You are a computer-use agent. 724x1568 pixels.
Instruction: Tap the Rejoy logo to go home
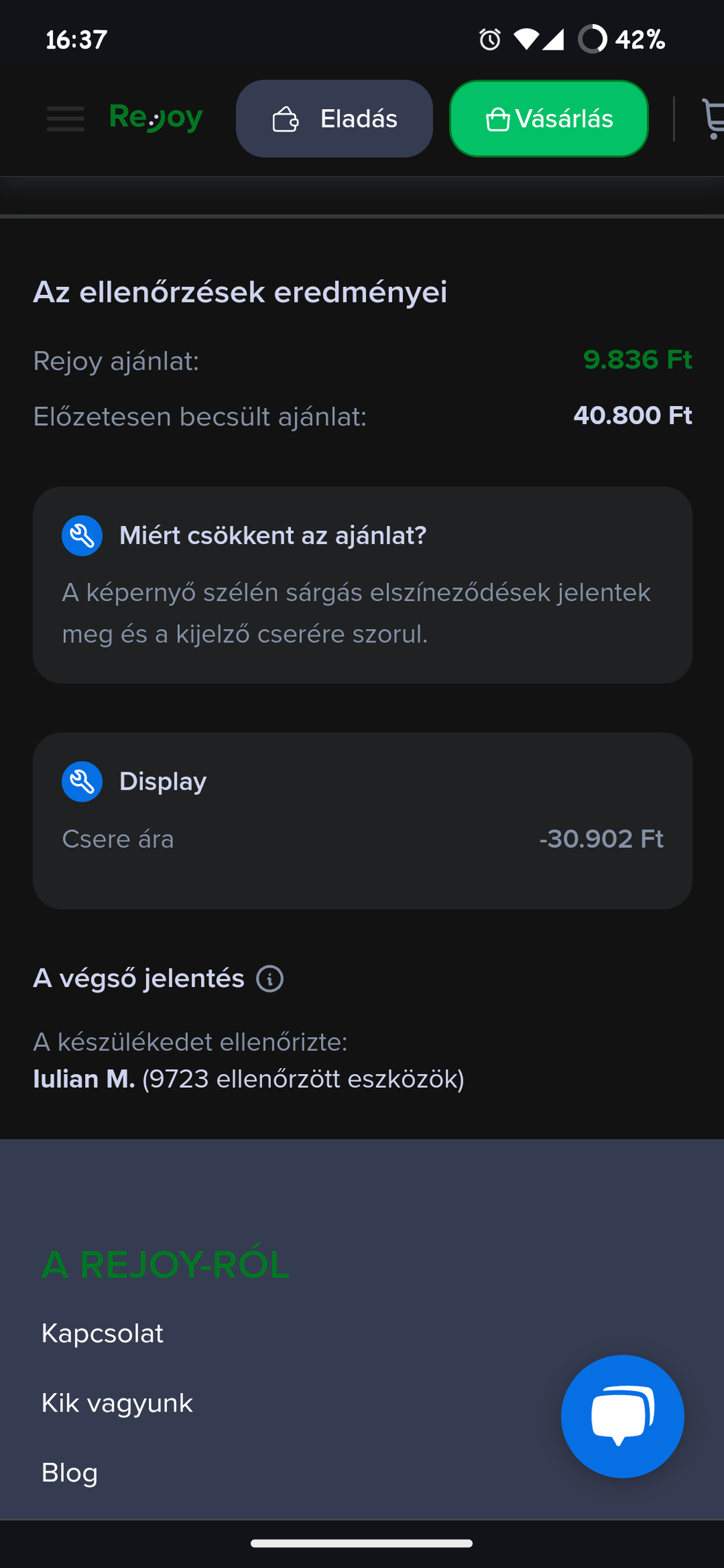pyautogui.click(x=156, y=117)
